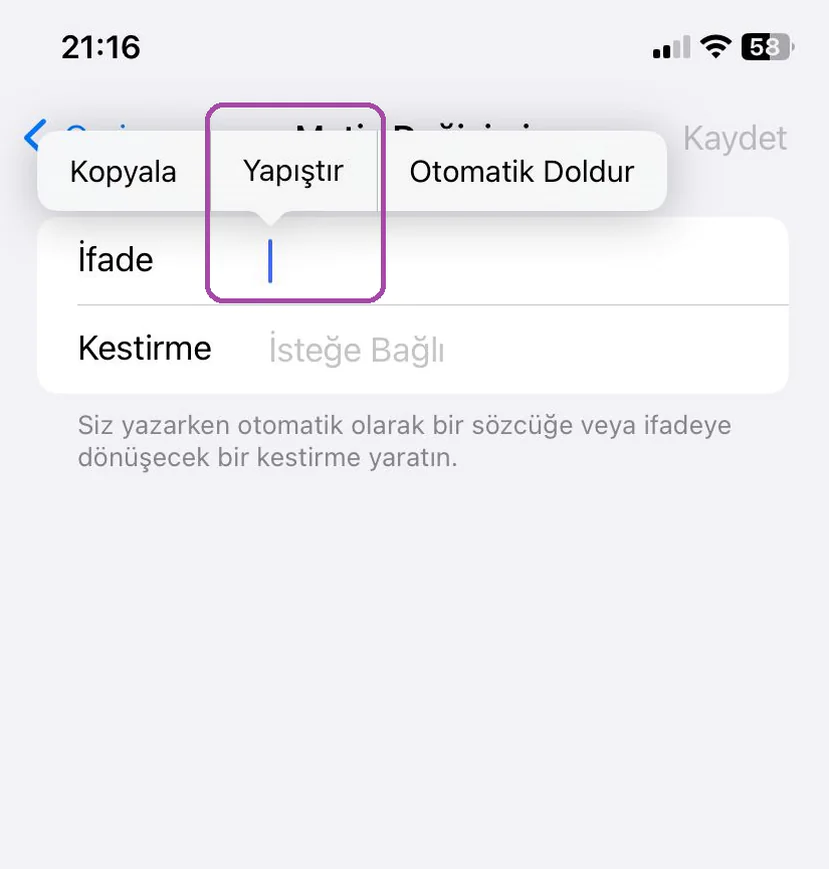Paste clipboard content using Yapıştır

[x=294, y=171]
